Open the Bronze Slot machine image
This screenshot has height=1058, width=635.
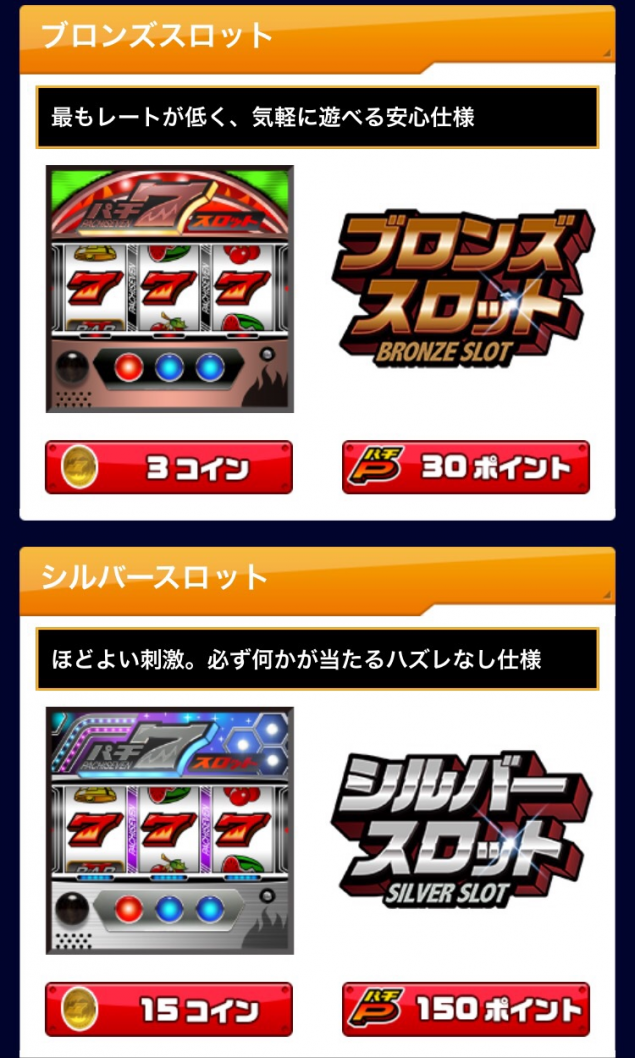(x=170, y=289)
